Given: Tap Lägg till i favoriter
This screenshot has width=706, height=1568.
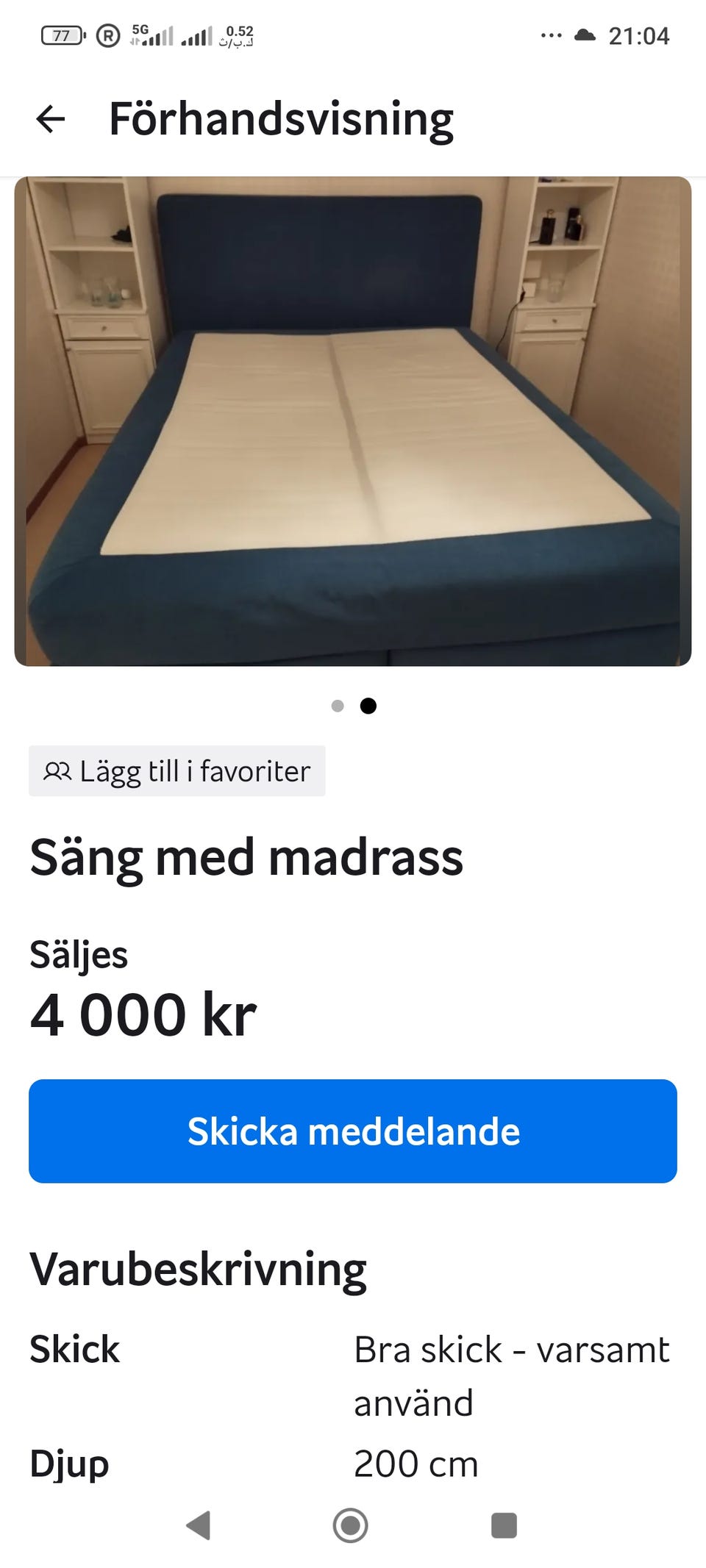Looking at the screenshot, I should 177,771.
